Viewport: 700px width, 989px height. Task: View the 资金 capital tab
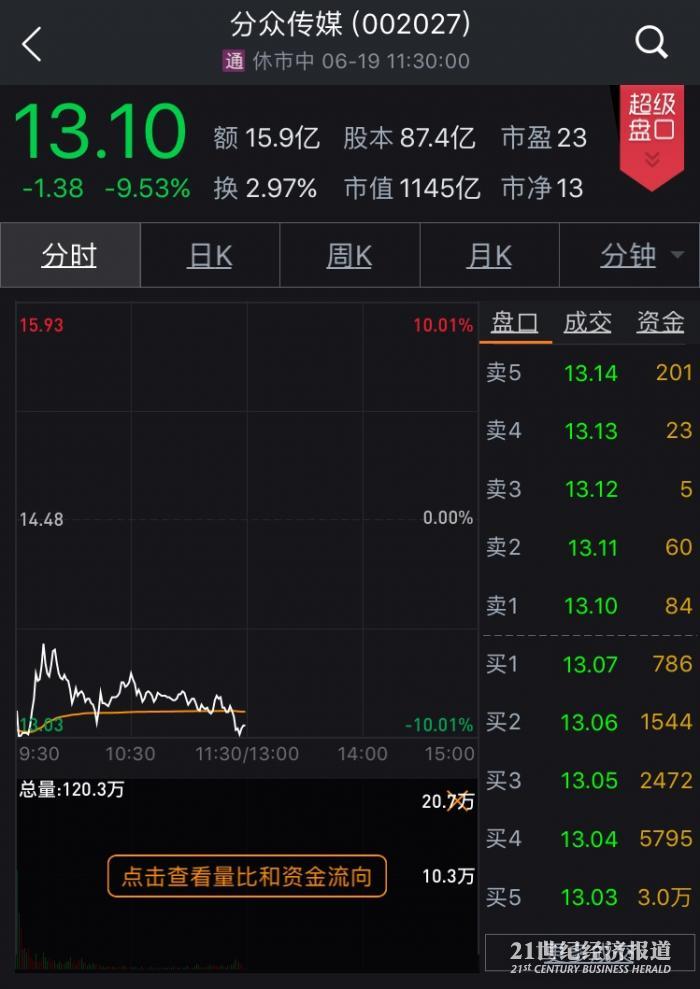(x=660, y=323)
